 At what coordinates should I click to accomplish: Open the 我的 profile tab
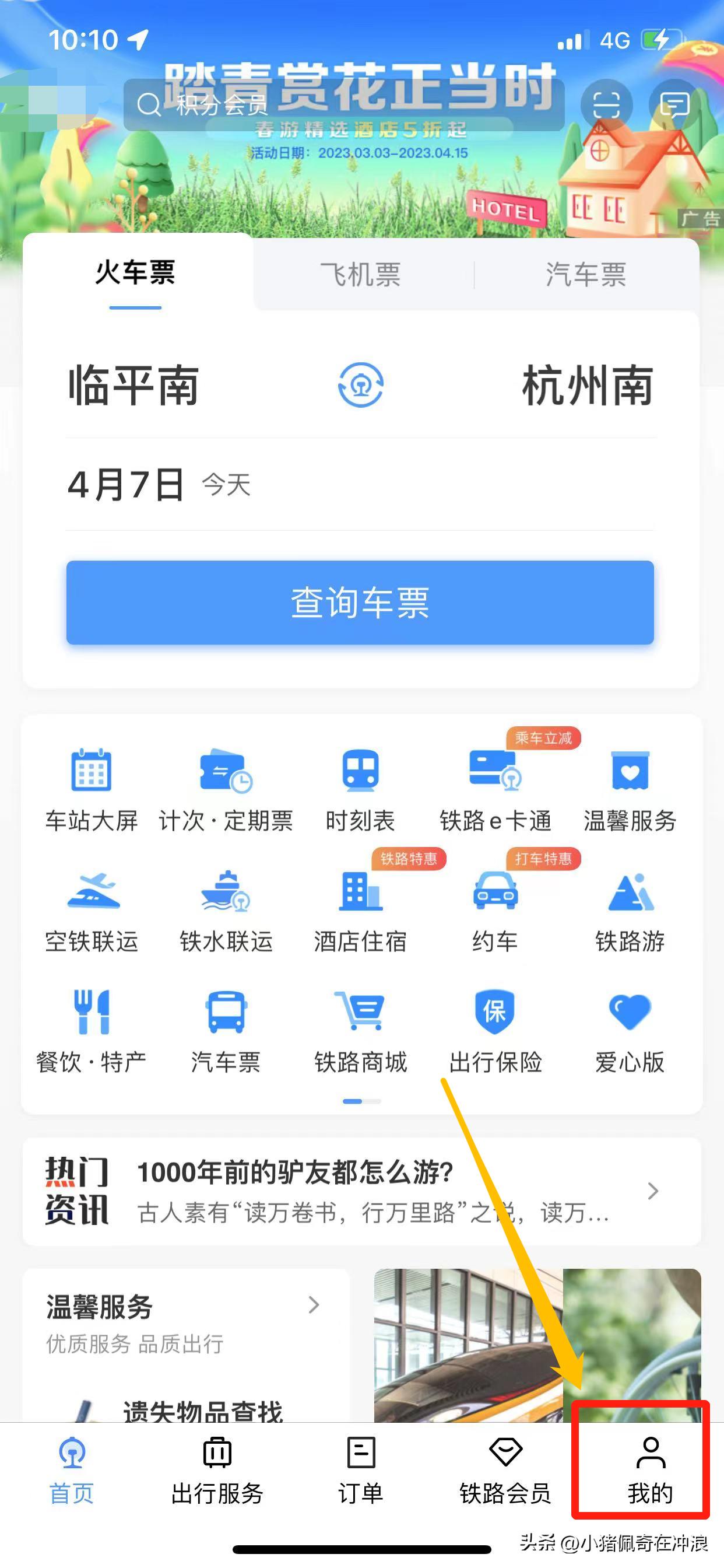tap(650, 1473)
